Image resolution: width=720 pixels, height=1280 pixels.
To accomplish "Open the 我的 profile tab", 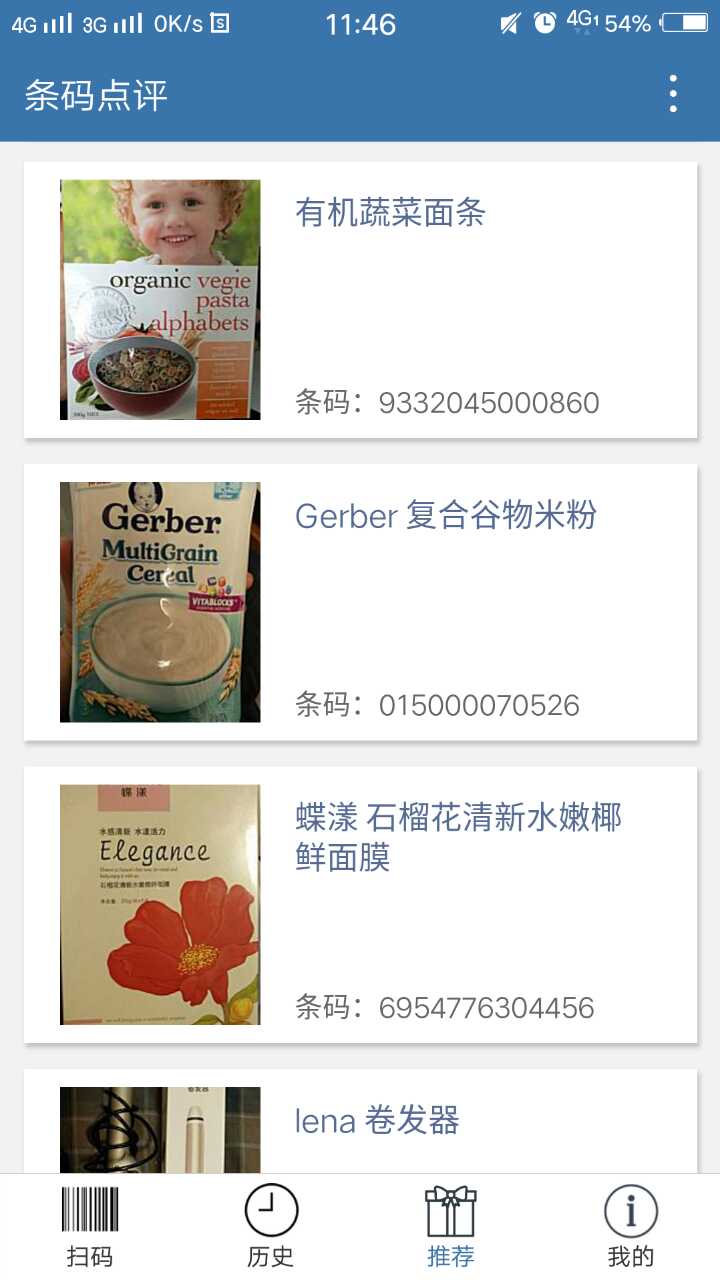I will coord(630,1226).
